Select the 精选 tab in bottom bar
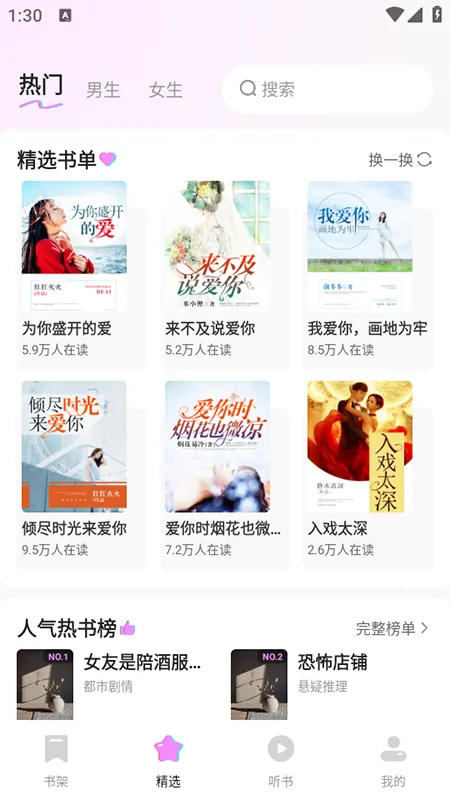 click(168, 760)
